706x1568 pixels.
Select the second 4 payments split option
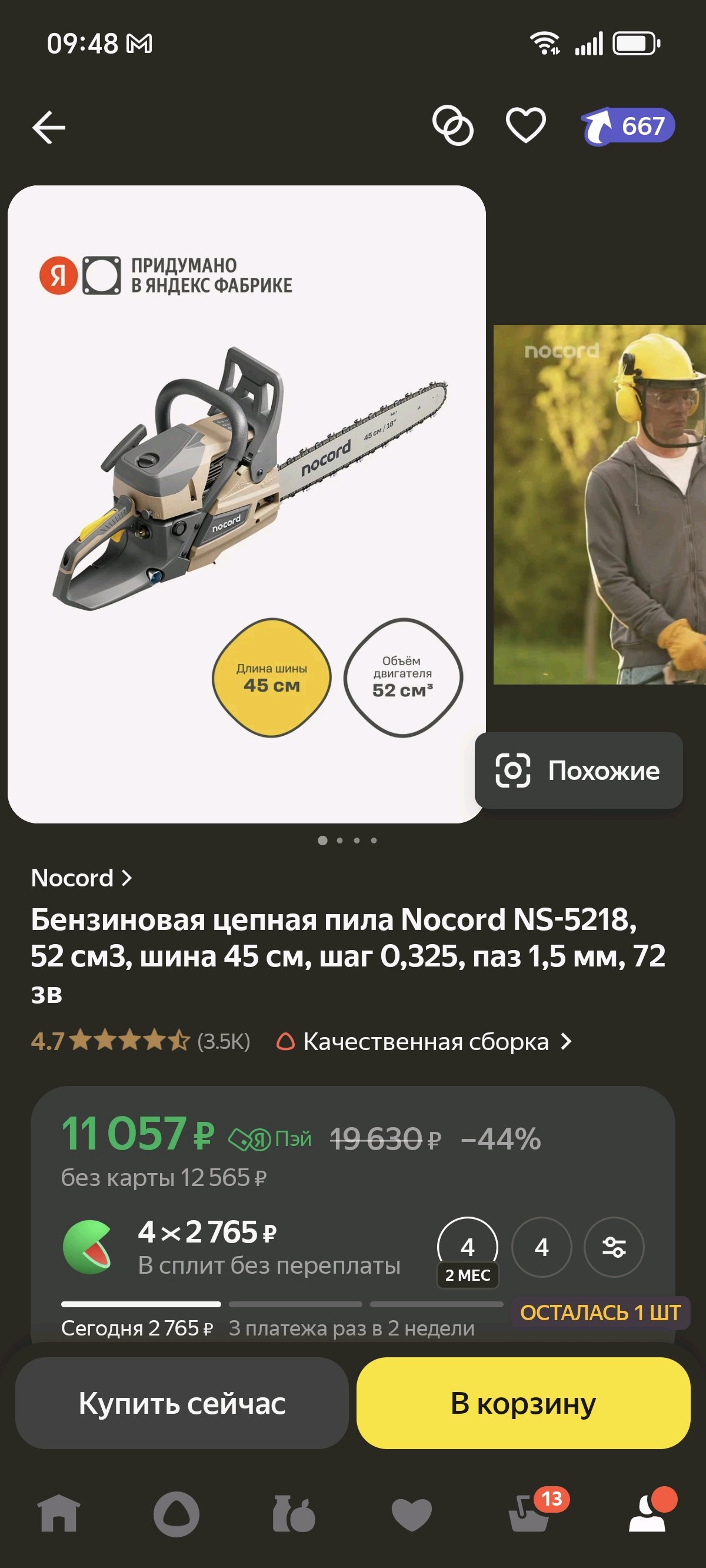tap(542, 1247)
